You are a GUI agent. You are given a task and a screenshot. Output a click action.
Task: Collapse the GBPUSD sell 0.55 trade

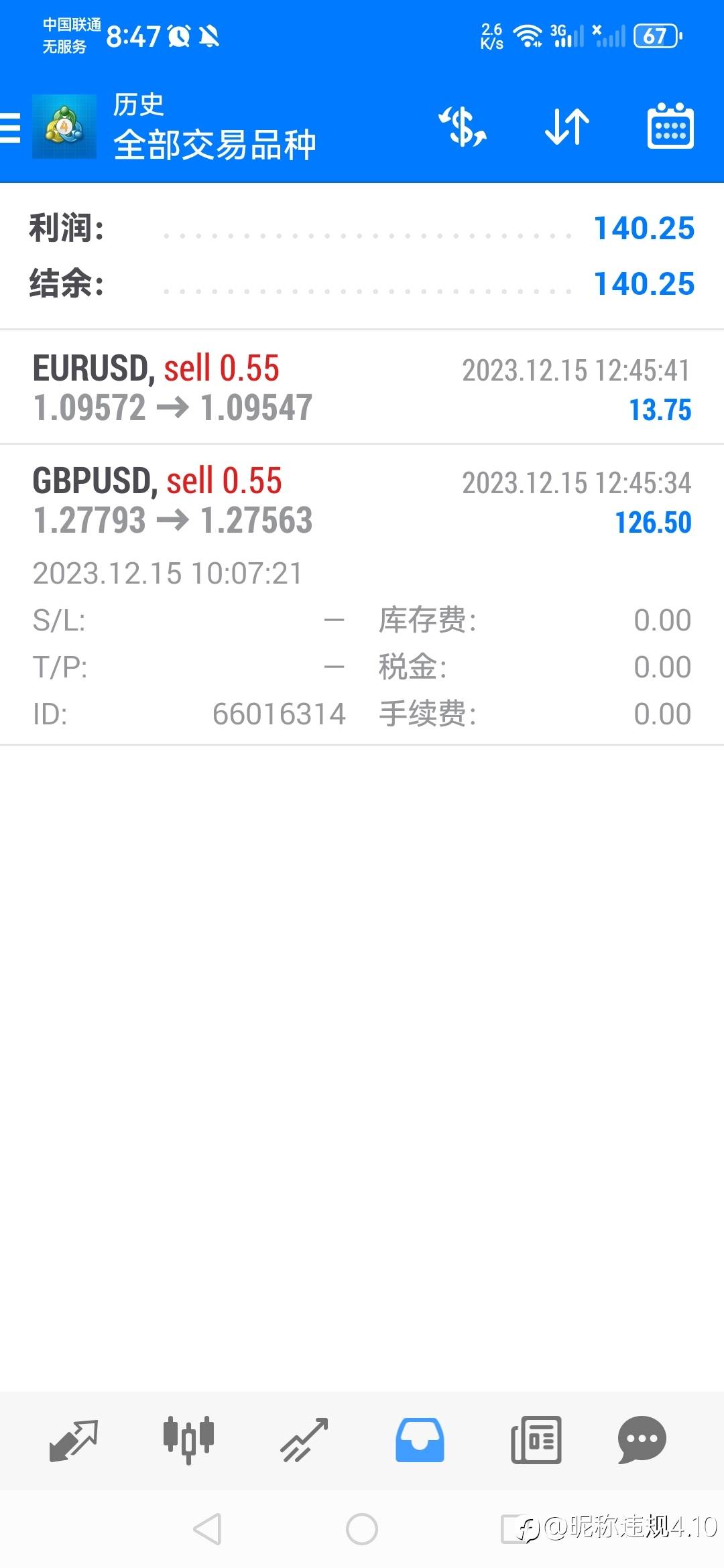tap(362, 501)
